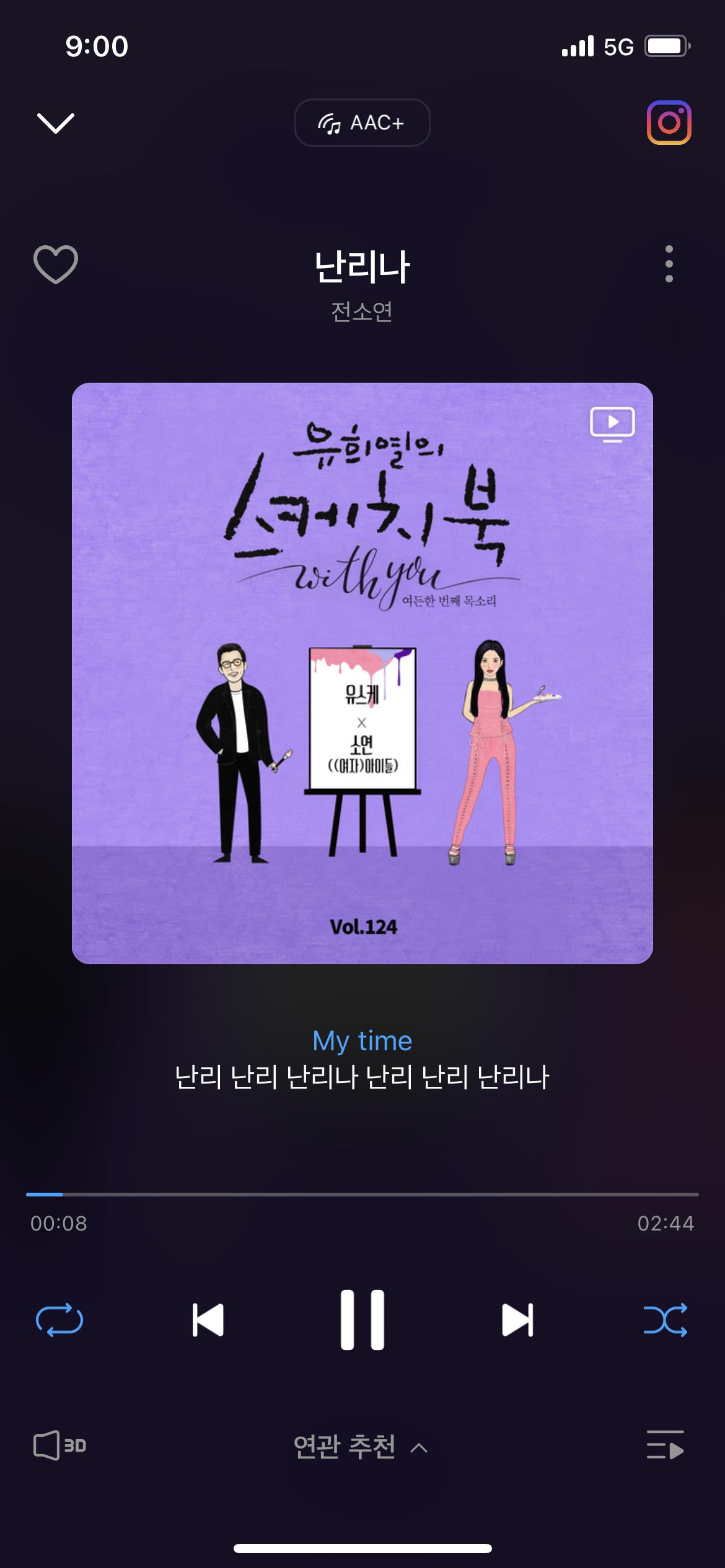Seek on the playback progress bar
This screenshot has height=1568, width=725.
[362, 1194]
